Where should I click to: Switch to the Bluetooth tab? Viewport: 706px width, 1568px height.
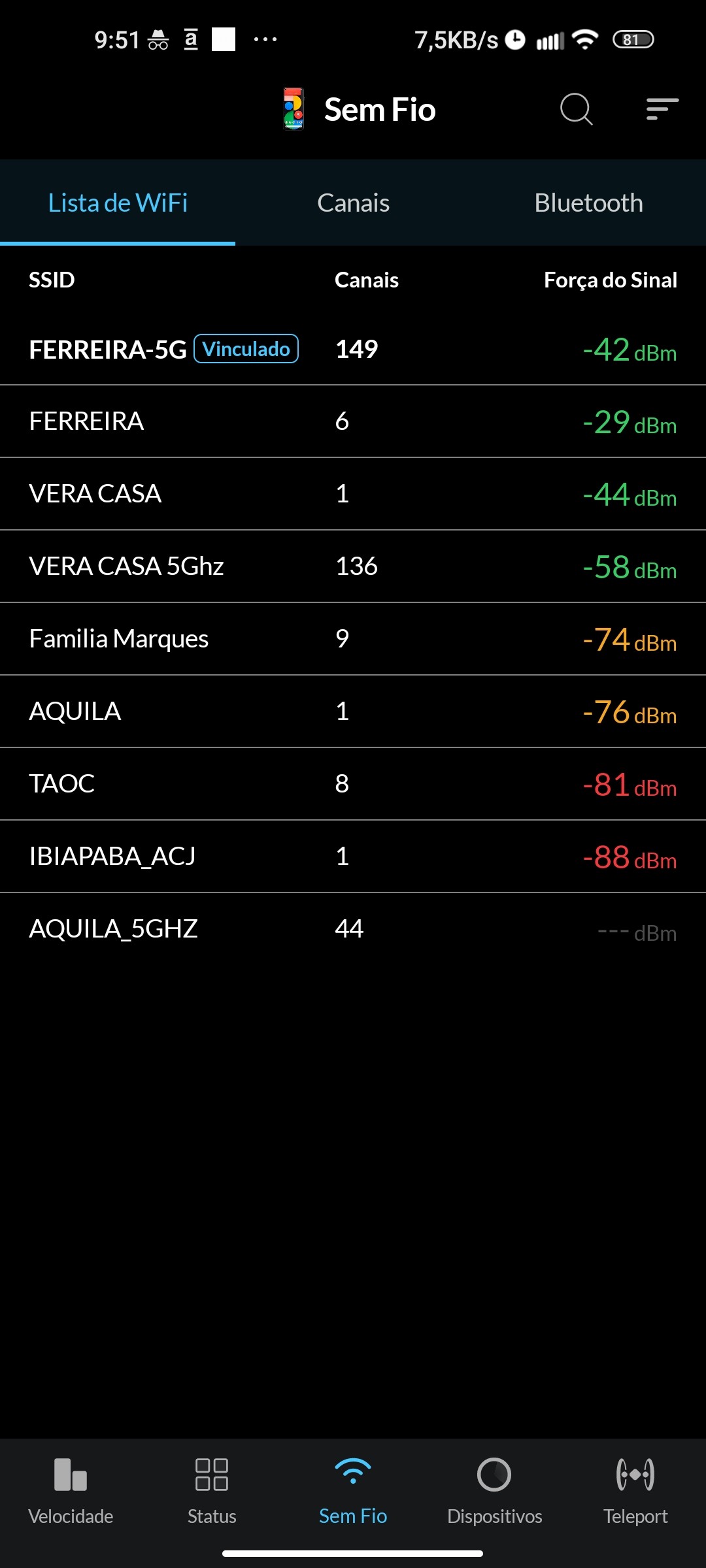[x=588, y=203]
